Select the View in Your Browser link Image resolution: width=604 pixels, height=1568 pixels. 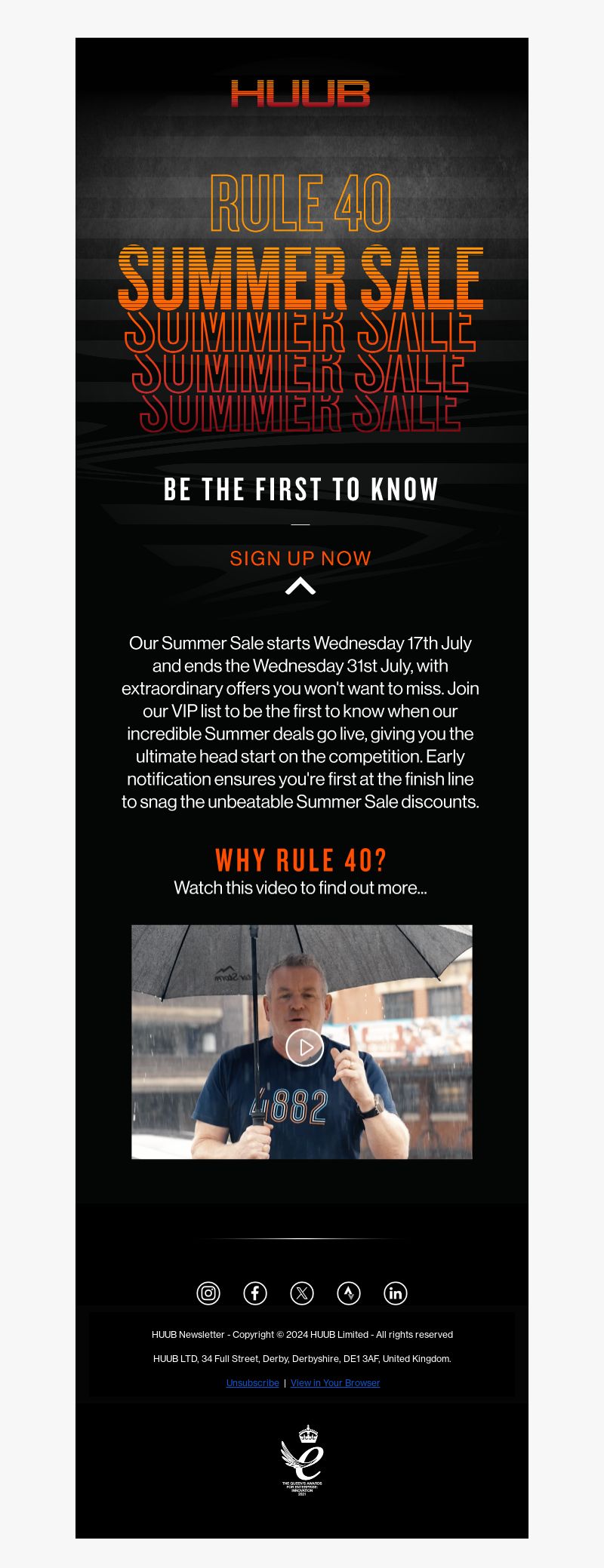tap(335, 1383)
